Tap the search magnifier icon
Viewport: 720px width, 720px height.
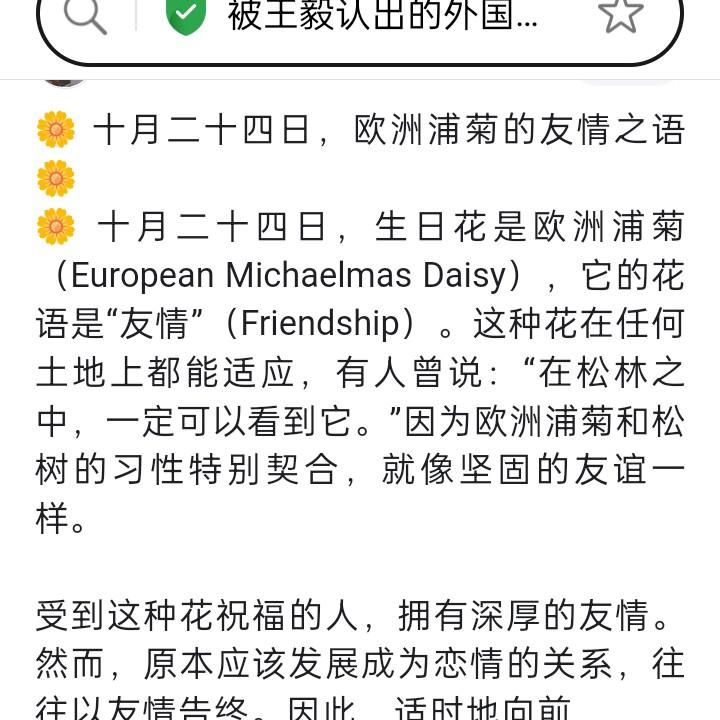tap(84, 14)
